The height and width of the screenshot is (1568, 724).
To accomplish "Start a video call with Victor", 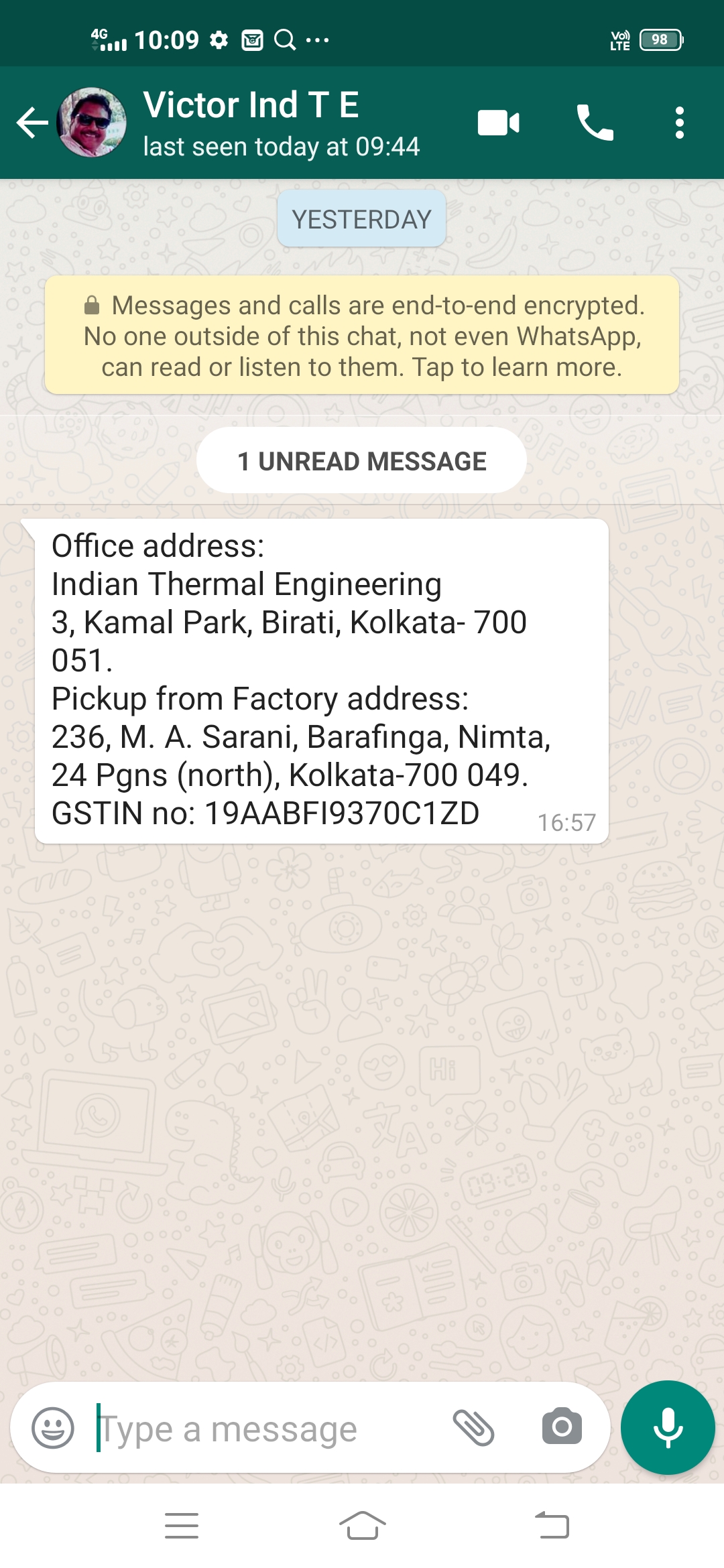I will 499,123.
